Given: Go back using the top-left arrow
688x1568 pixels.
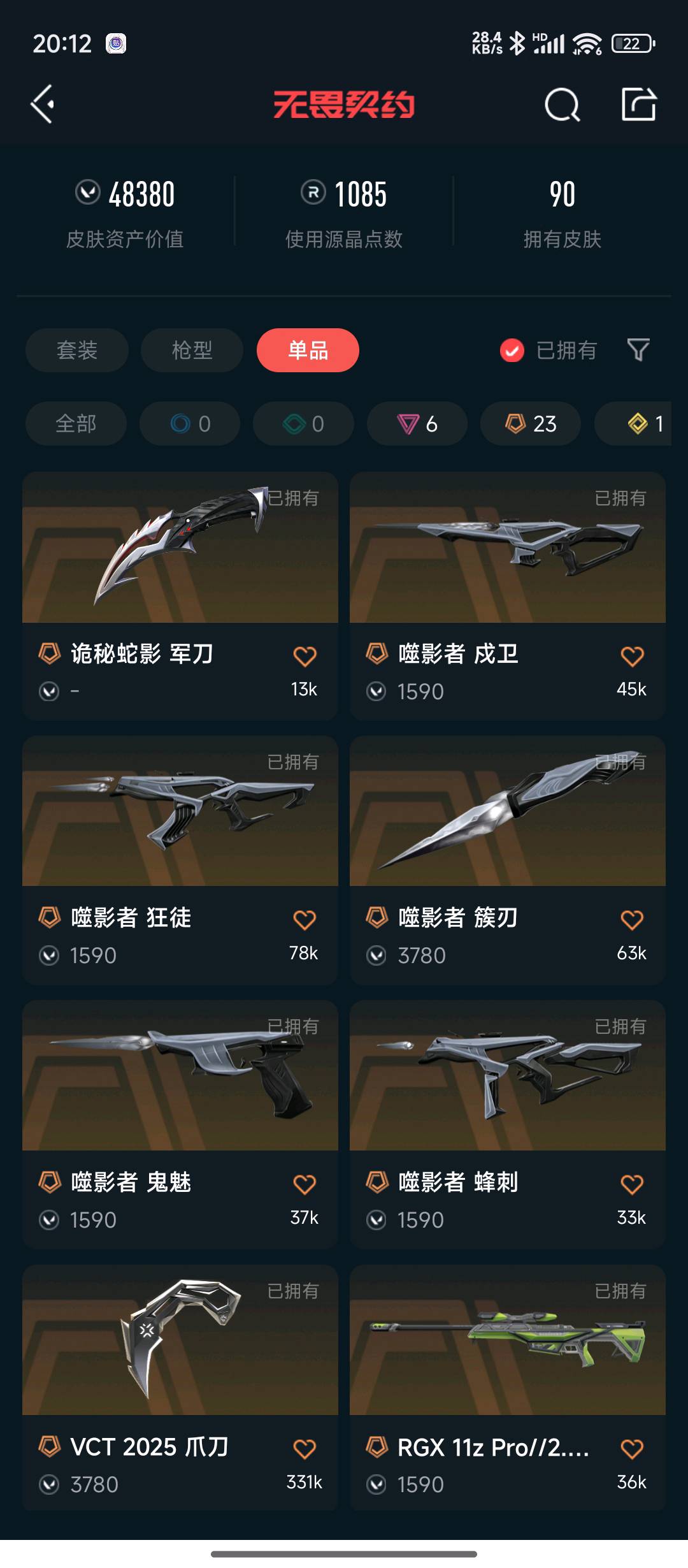Looking at the screenshot, I should click(x=43, y=104).
